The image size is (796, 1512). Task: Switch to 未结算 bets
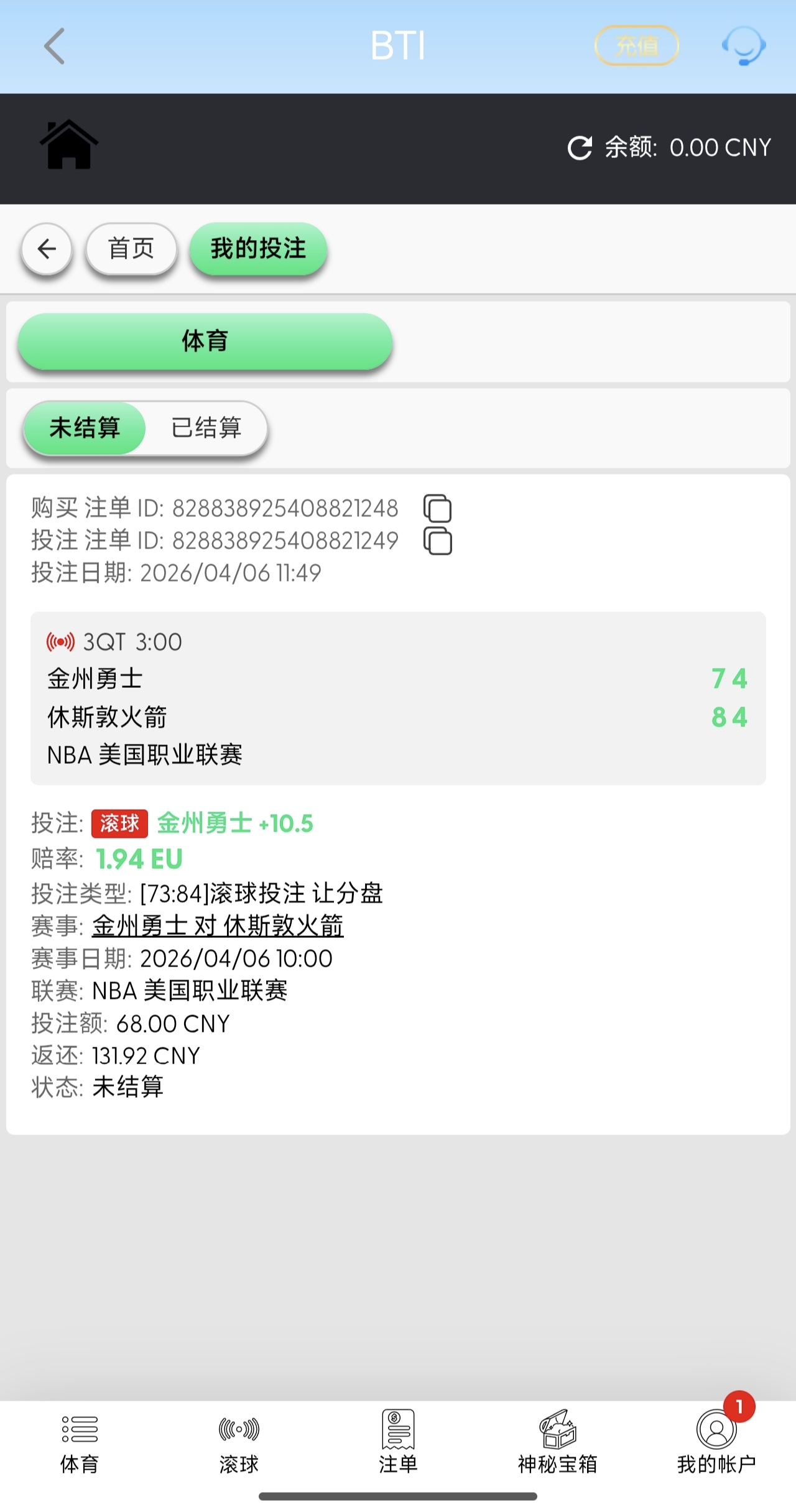point(85,428)
